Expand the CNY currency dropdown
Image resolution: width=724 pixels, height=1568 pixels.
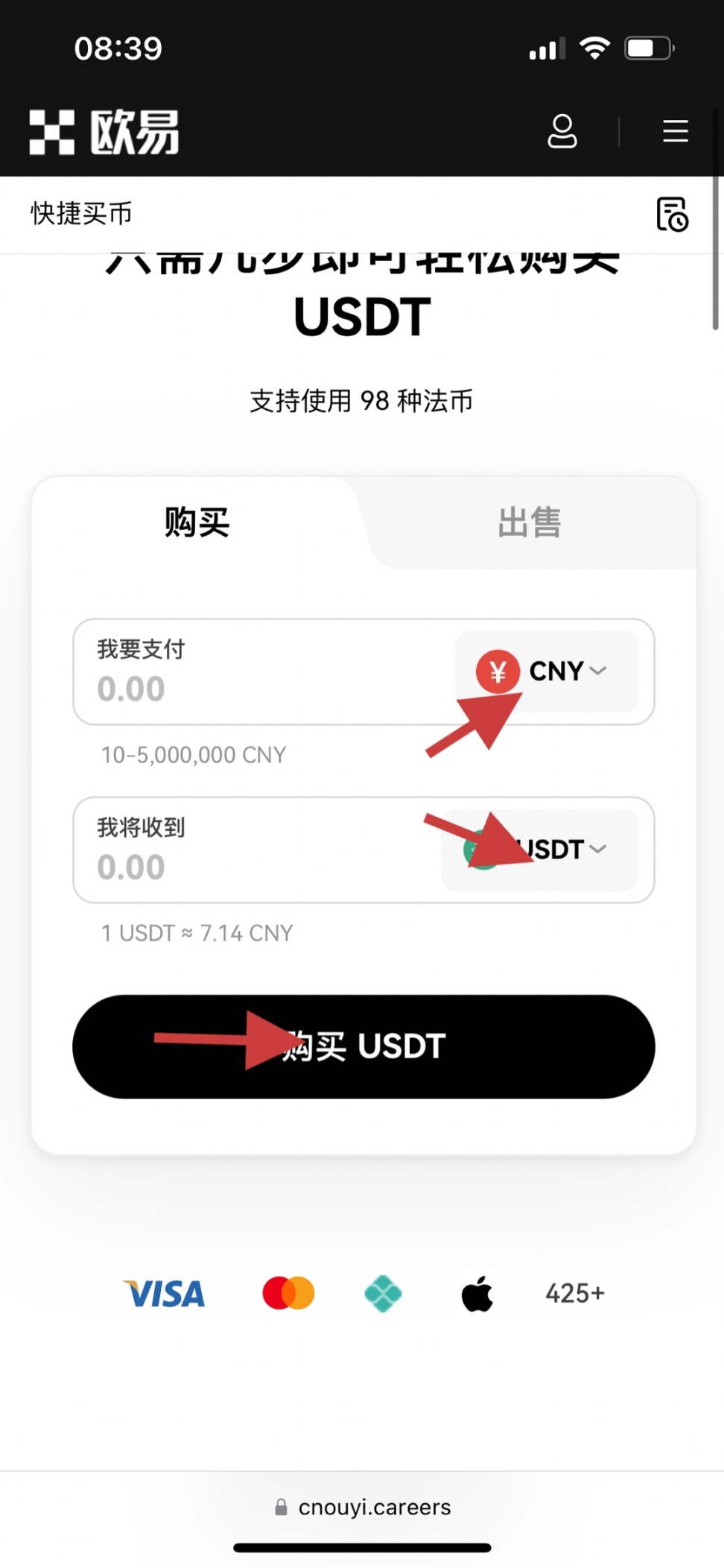[548, 671]
